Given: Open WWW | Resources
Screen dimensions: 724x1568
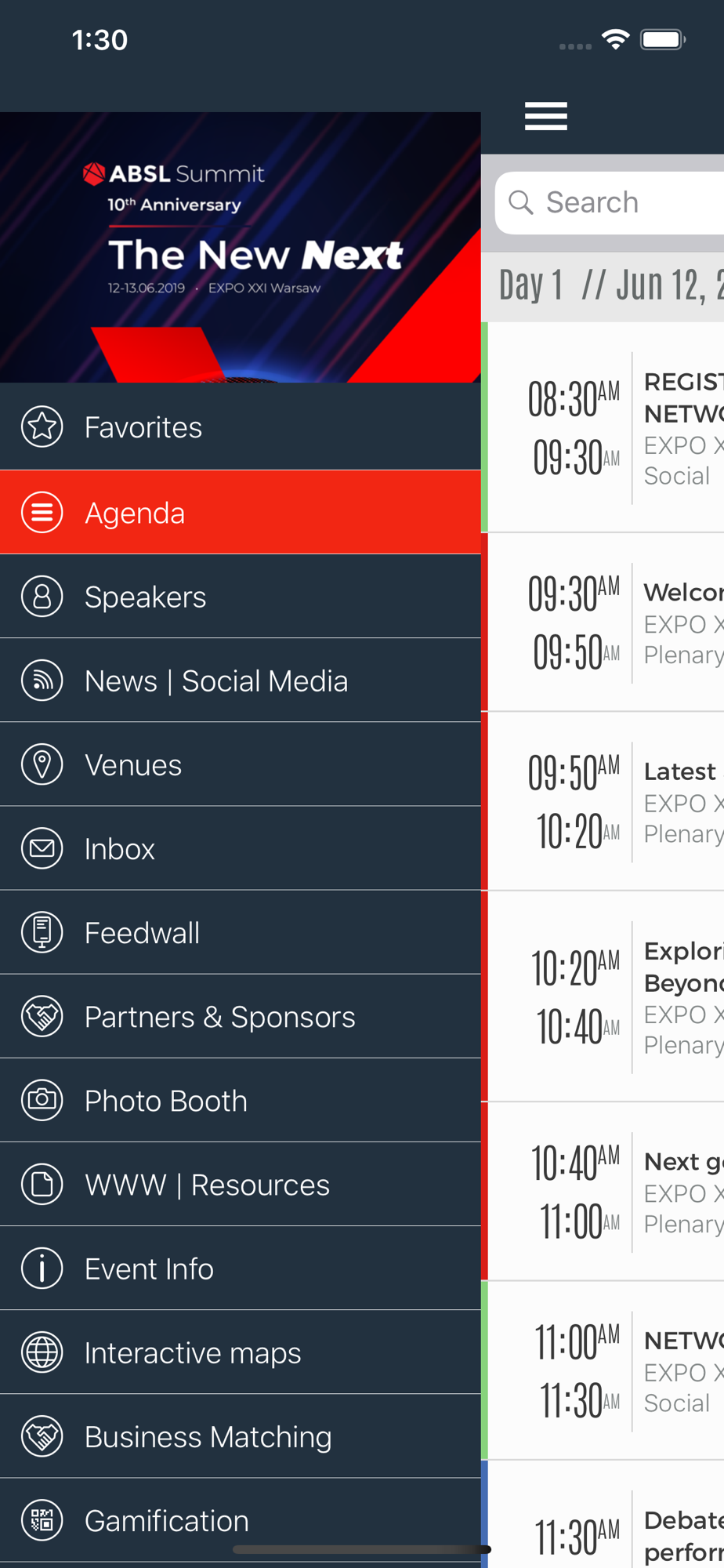Looking at the screenshot, I should click(x=241, y=1184).
